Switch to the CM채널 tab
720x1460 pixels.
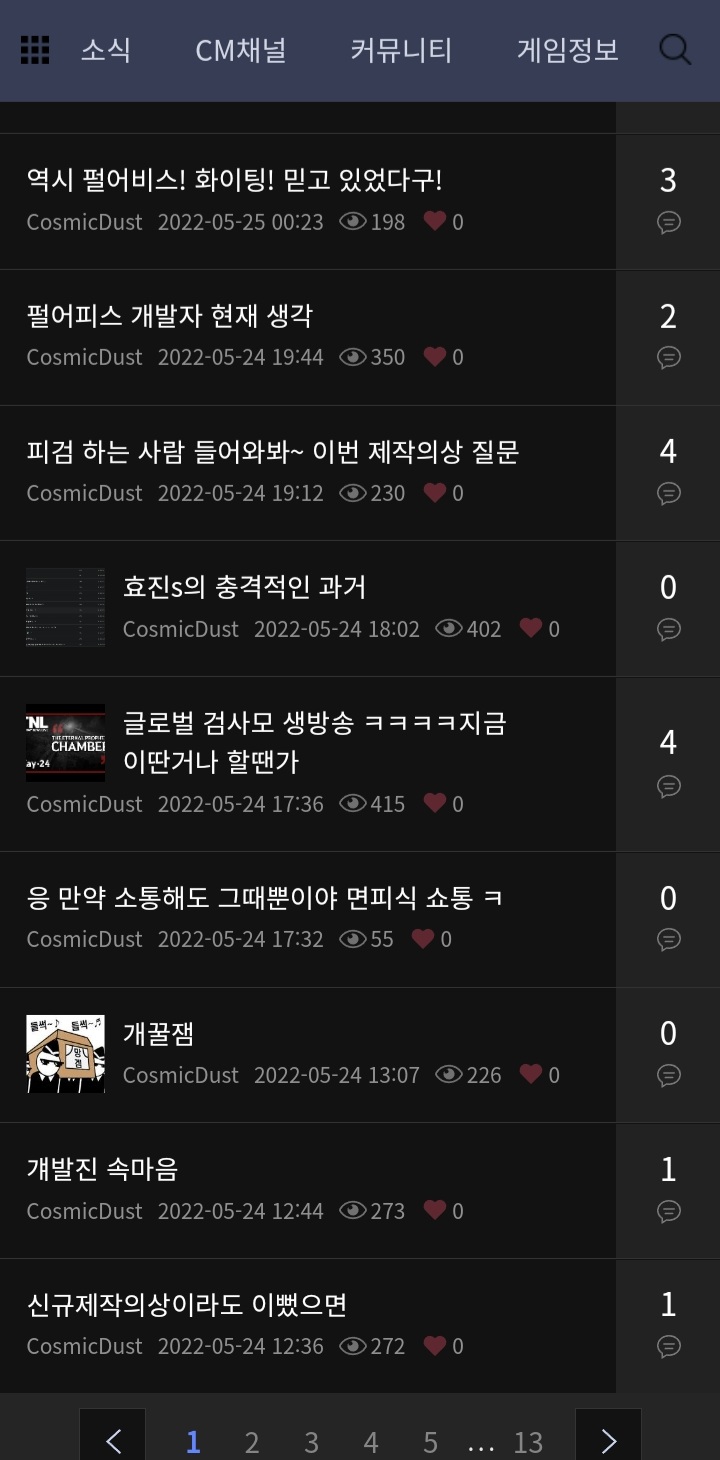240,50
